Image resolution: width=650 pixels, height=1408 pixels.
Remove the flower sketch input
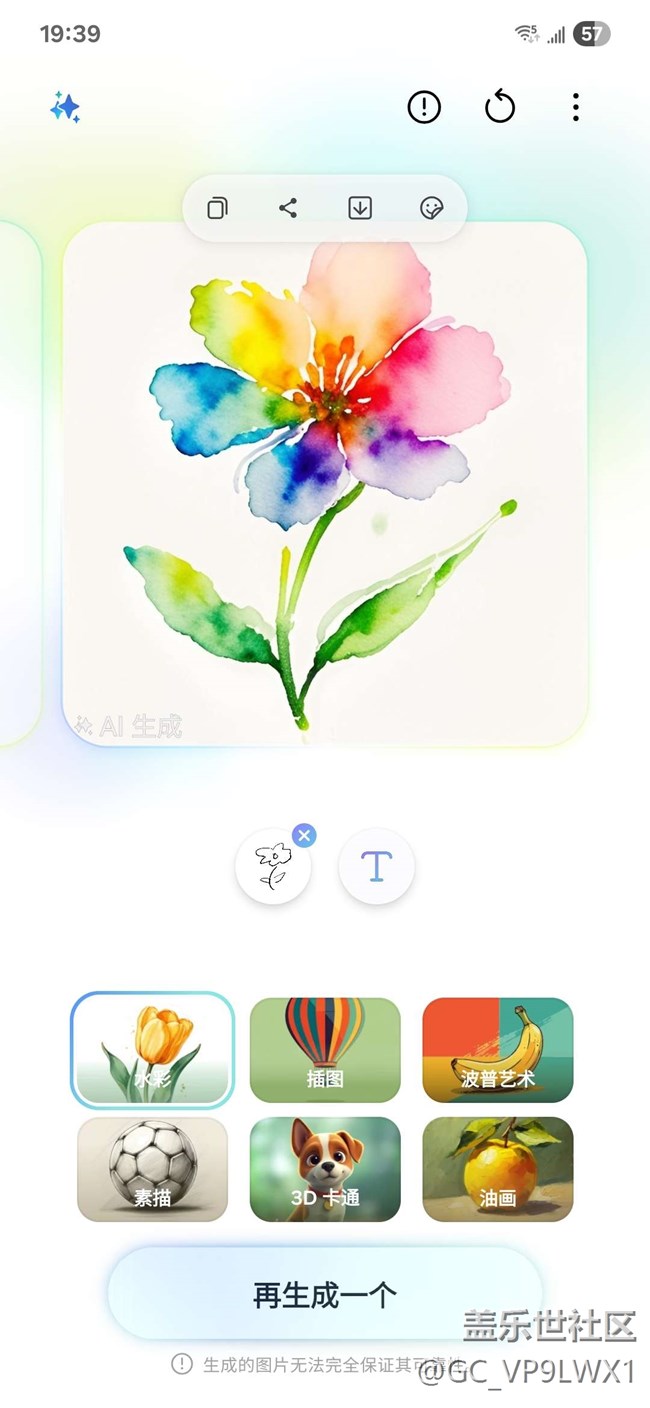pos(305,835)
